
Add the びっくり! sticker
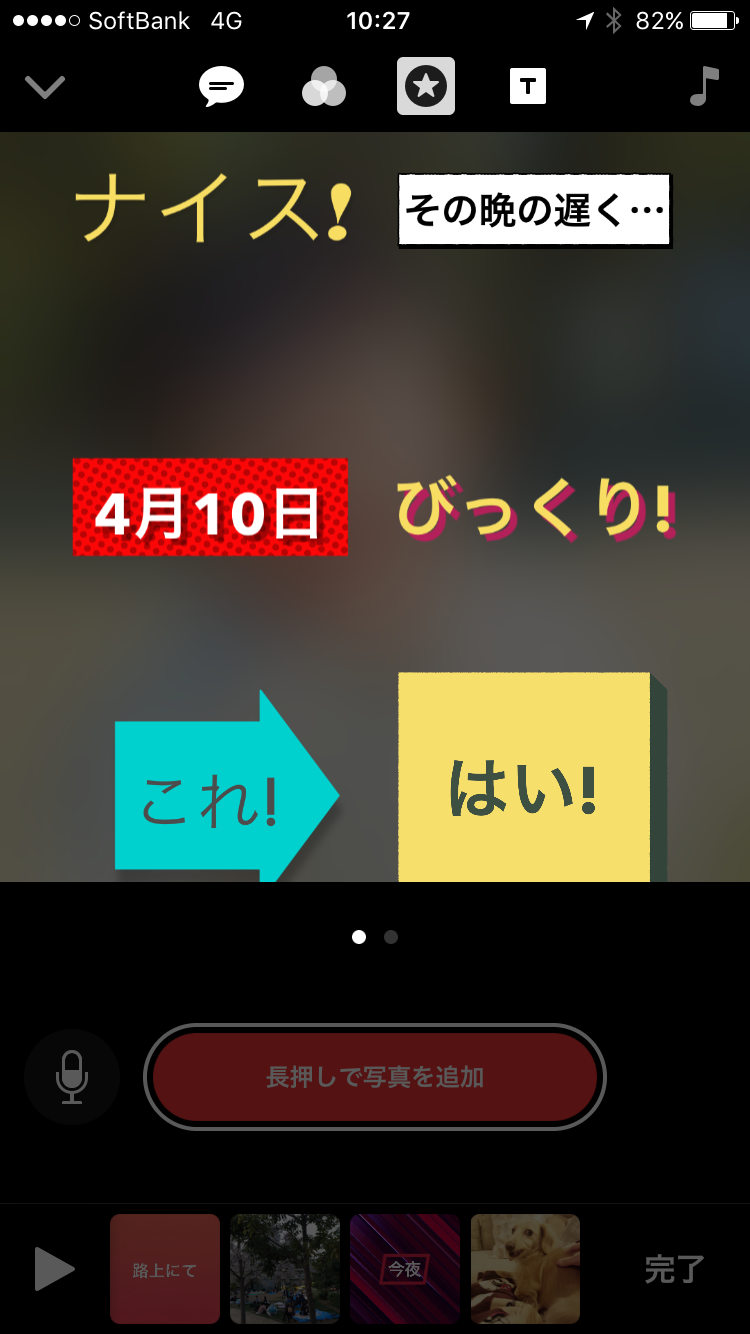tap(536, 509)
